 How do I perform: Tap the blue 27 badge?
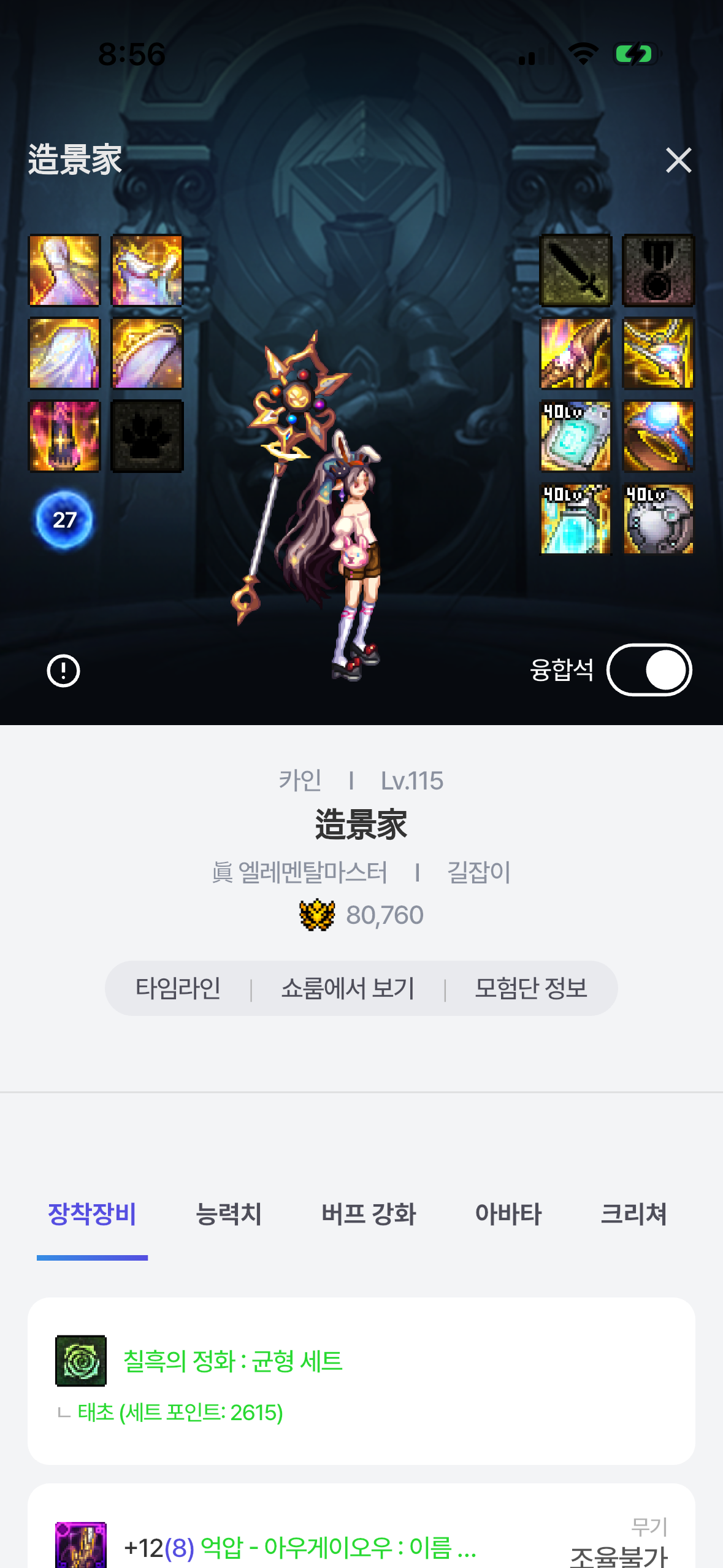tap(64, 520)
